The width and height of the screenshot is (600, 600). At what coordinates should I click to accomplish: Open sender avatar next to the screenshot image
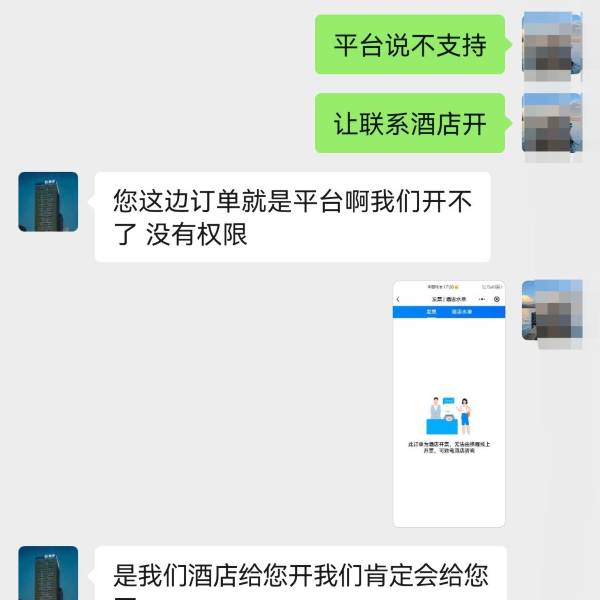point(551,310)
